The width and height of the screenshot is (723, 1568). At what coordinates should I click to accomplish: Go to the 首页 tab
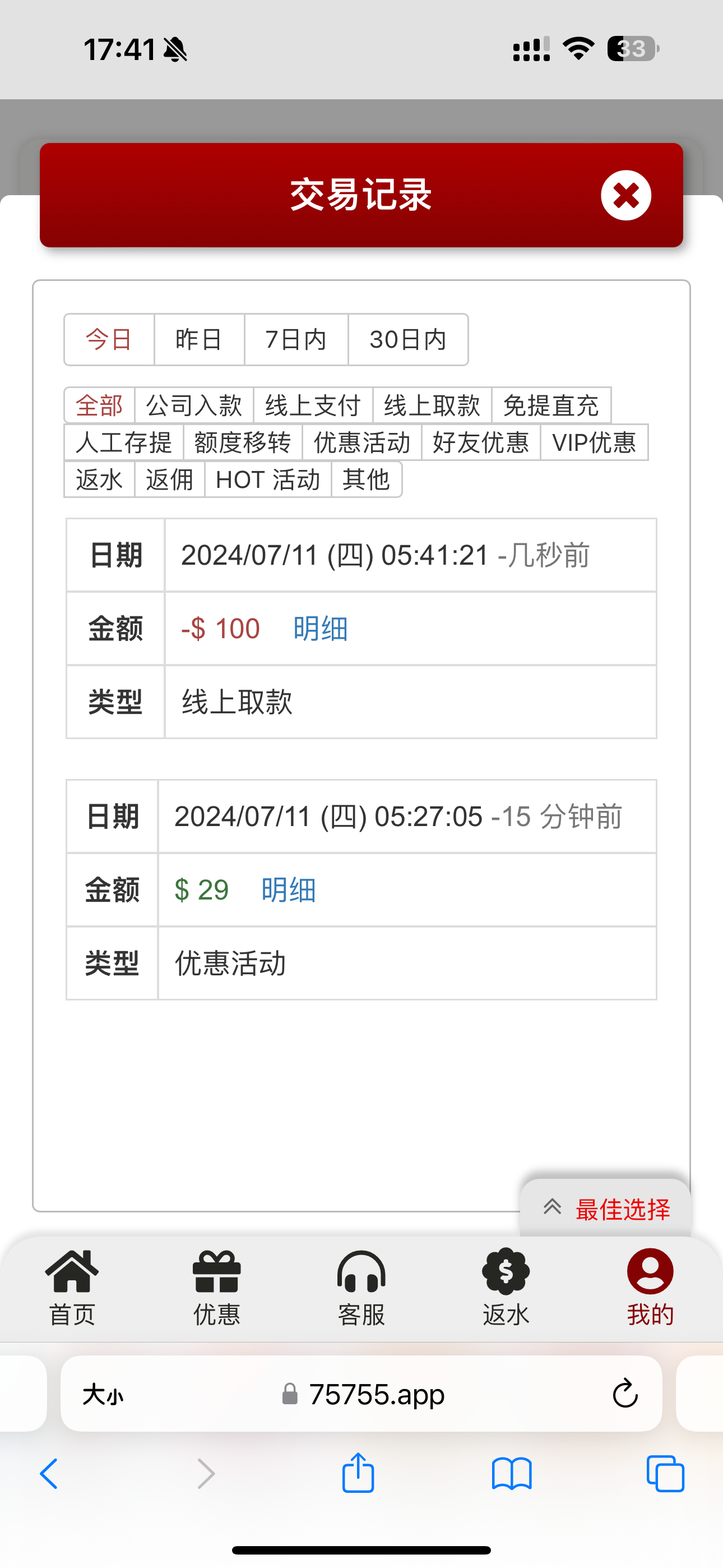72,1287
